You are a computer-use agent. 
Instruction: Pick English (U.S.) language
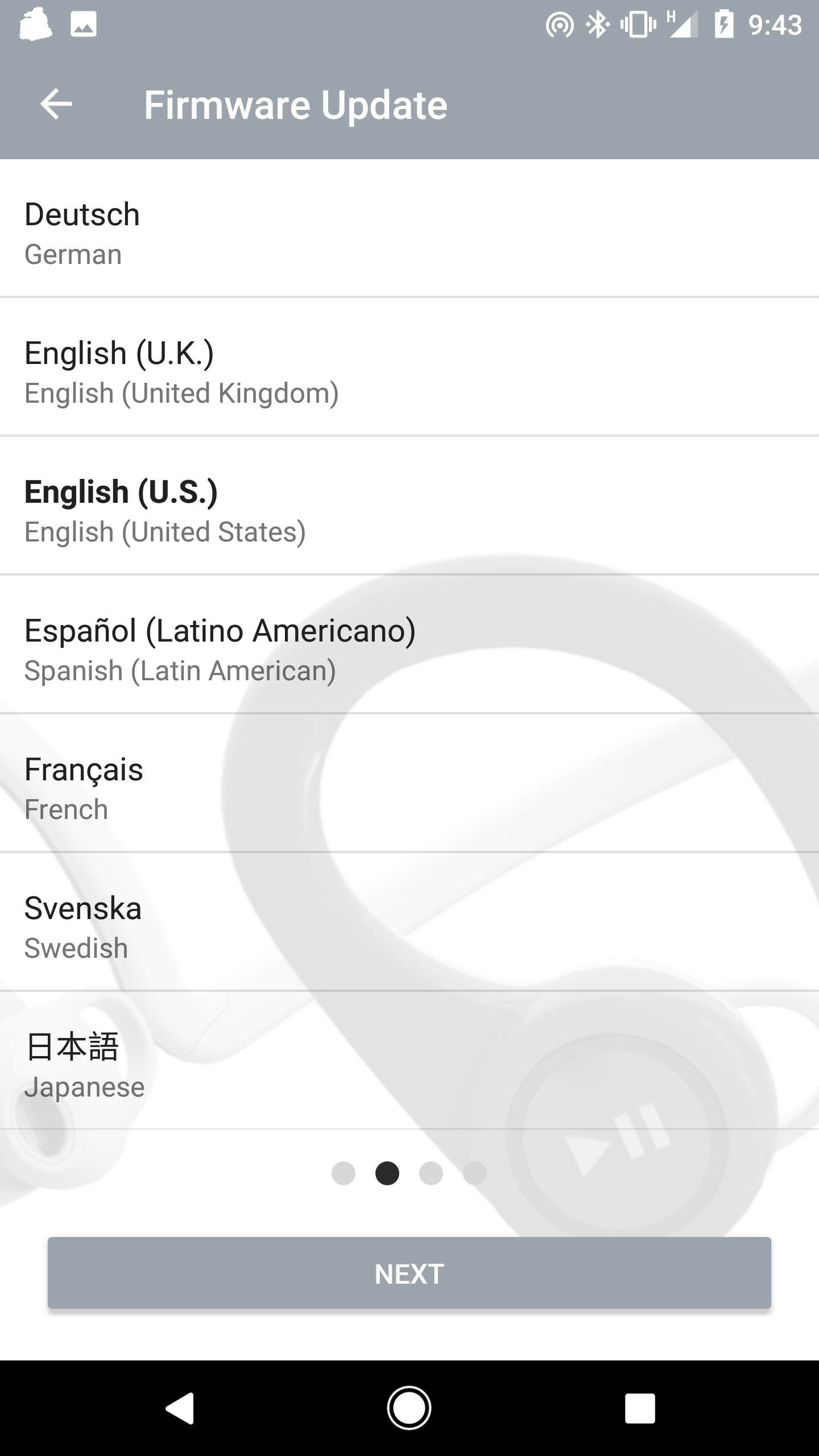coord(409,506)
